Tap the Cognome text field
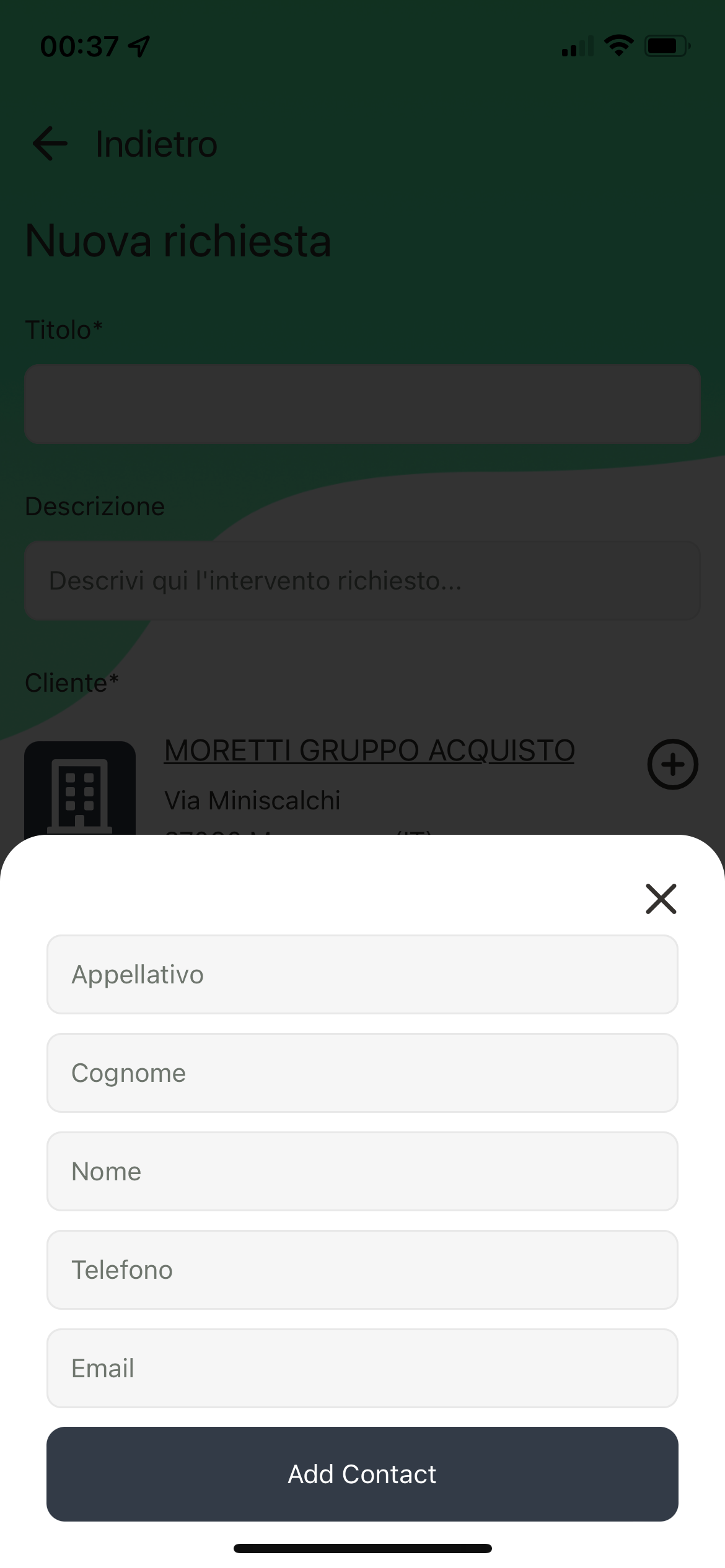The image size is (725, 1568). [362, 1073]
